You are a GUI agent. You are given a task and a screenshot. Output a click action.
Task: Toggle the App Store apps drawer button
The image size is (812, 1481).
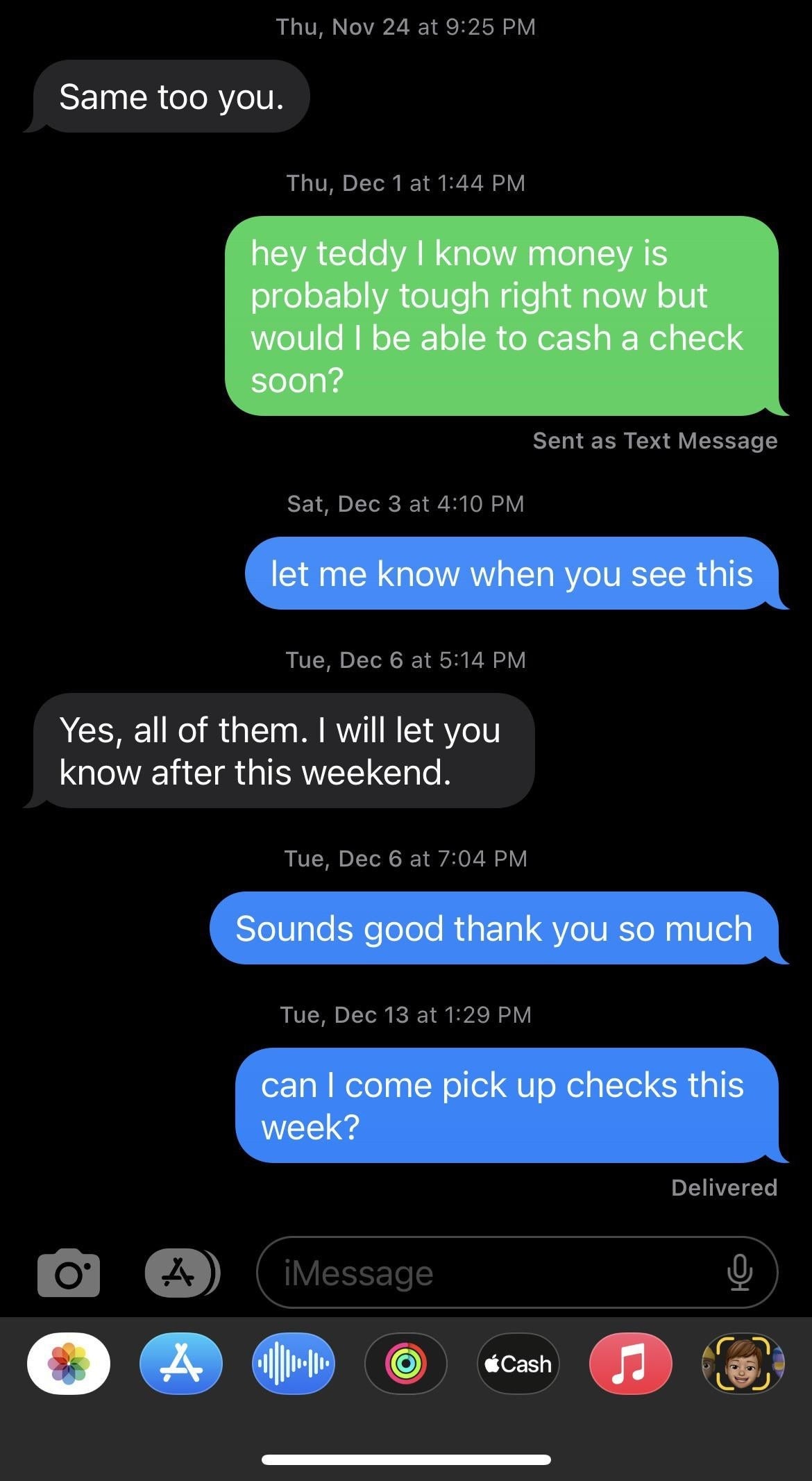point(182,1273)
